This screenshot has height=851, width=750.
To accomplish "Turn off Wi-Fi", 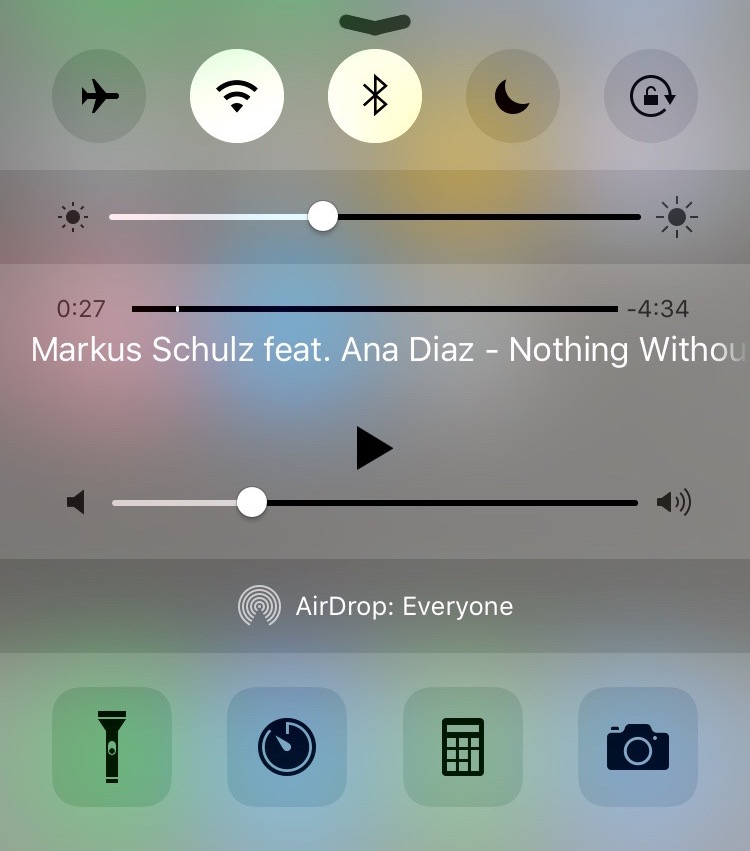I will pos(237,97).
